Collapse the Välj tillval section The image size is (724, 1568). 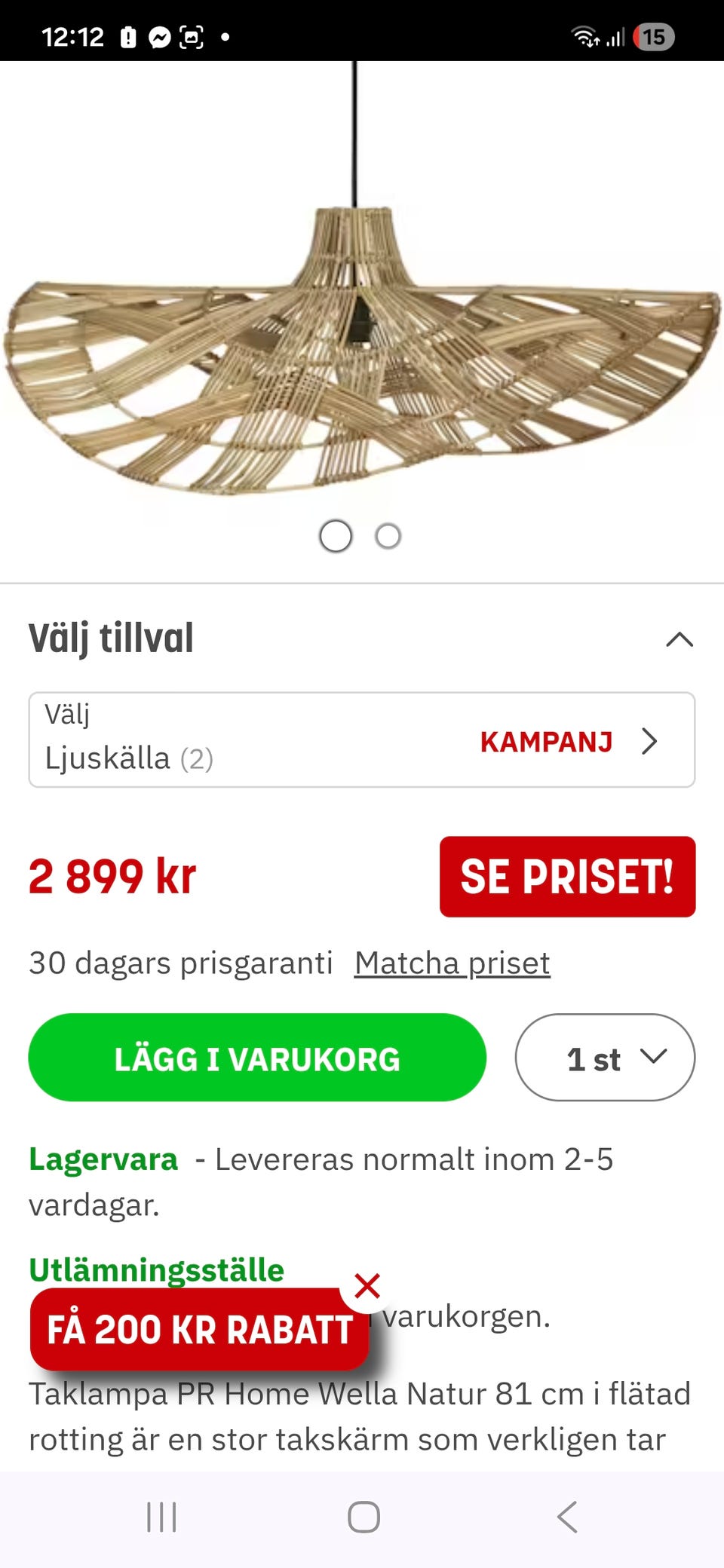pos(680,640)
